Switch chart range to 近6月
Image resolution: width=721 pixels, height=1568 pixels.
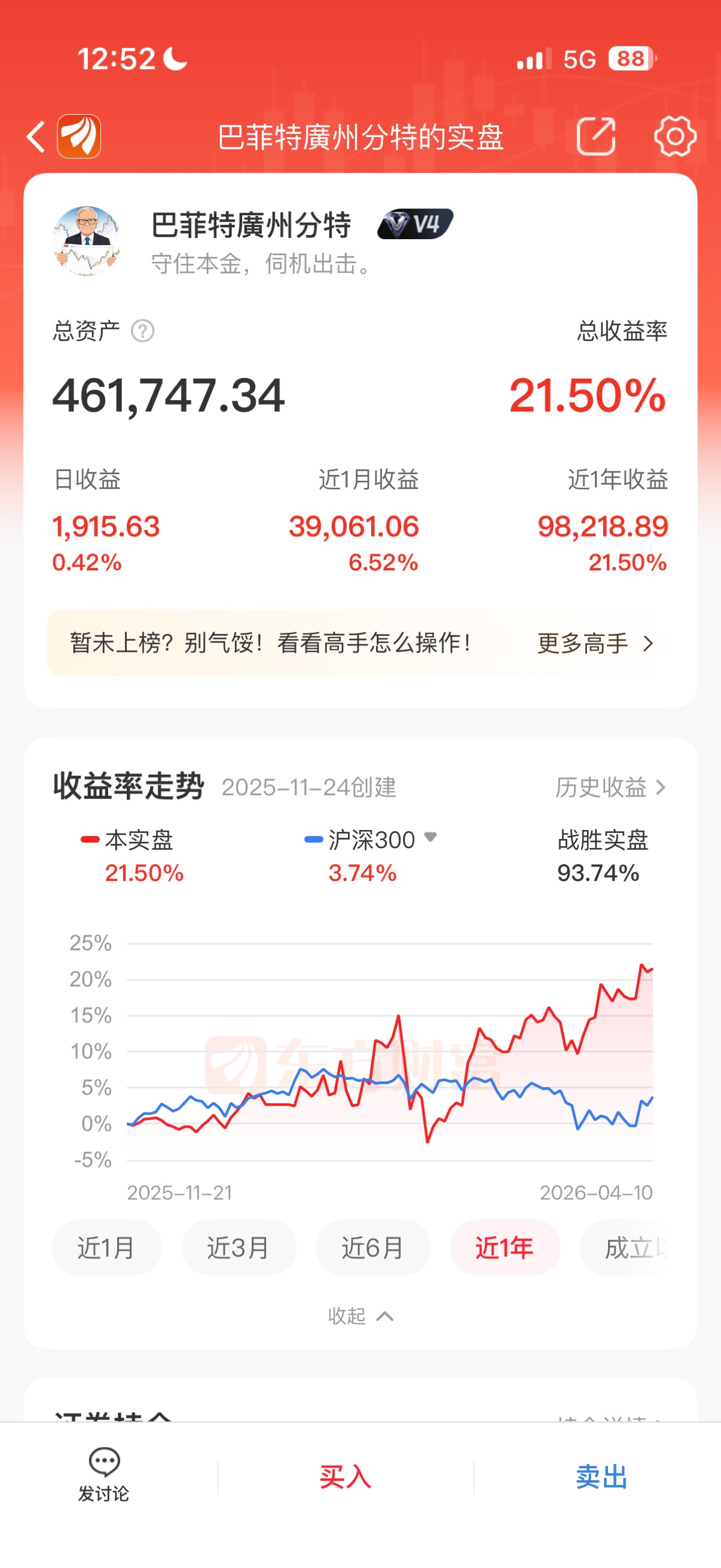[x=373, y=1248]
